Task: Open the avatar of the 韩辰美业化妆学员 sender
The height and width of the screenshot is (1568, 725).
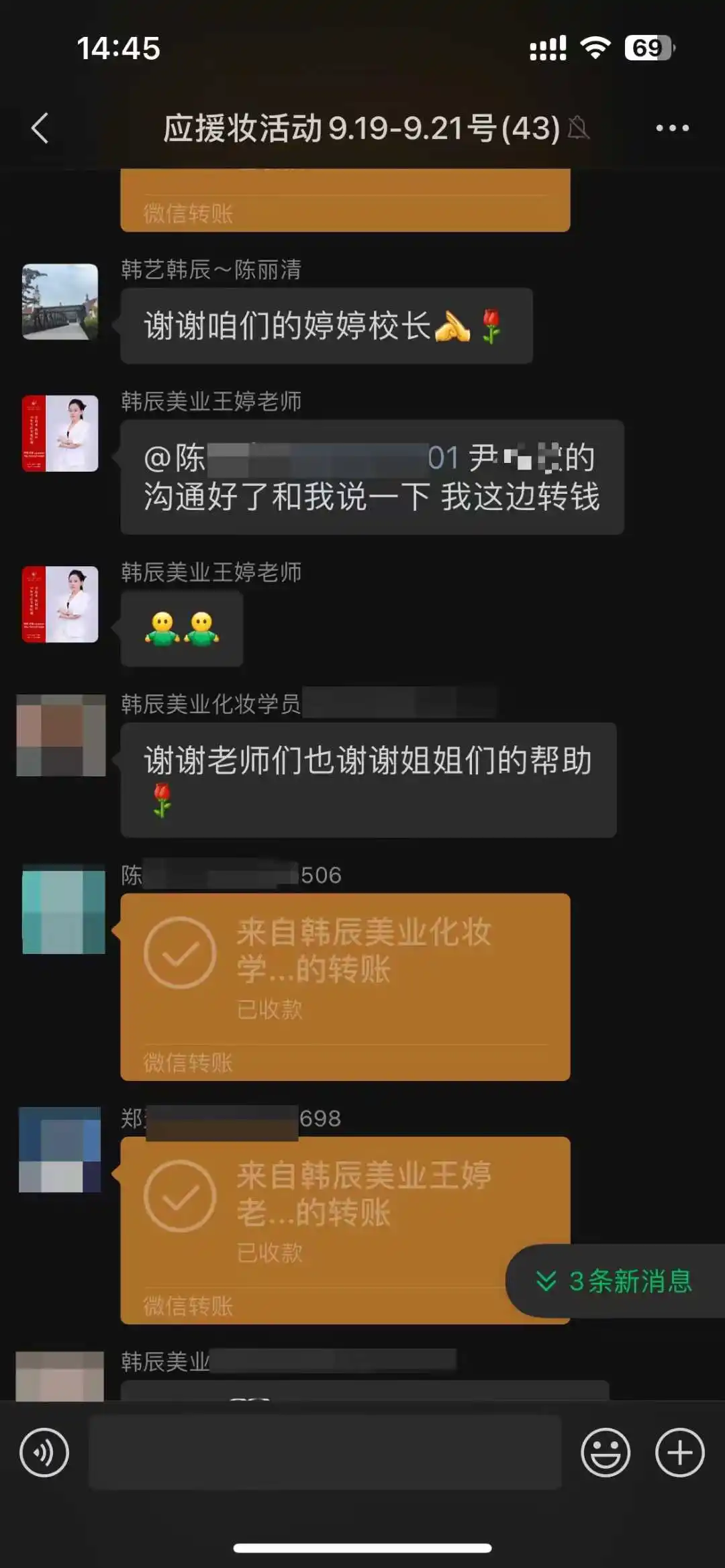Action: [x=60, y=735]
